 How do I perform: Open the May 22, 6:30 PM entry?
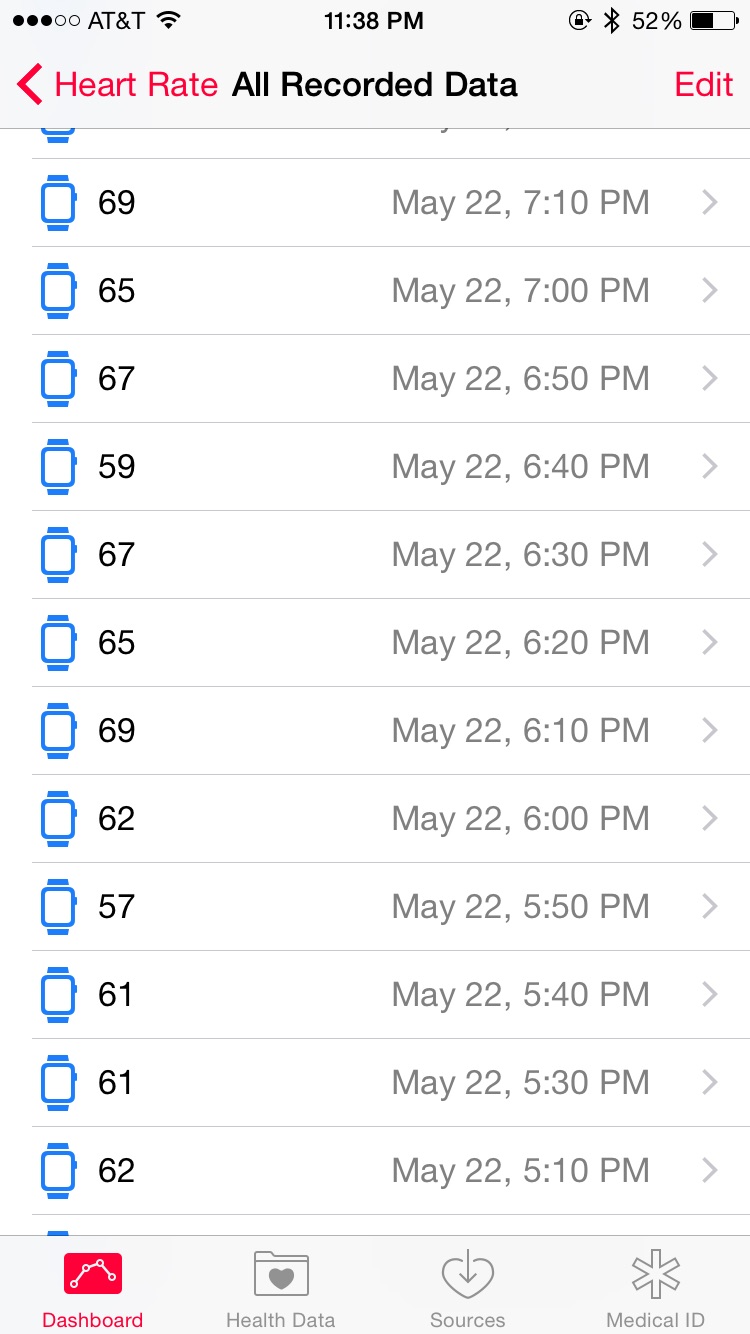coord(390,555)
